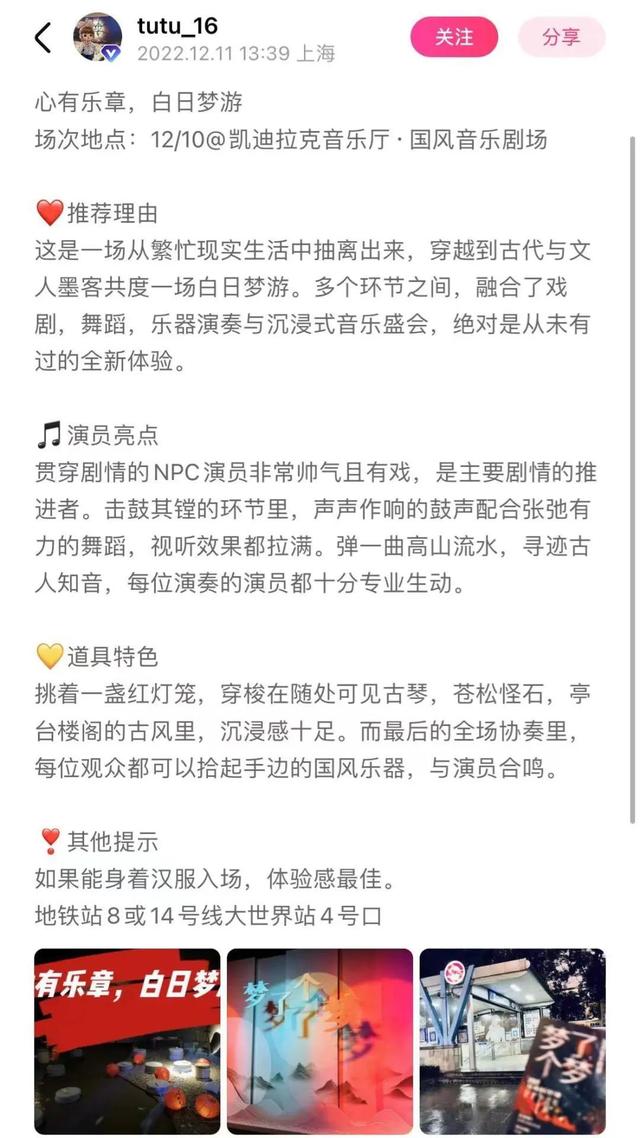Open the second photo with mountain artwork
This screenshot has width=640, height=1138.
tap(320, 1041)
